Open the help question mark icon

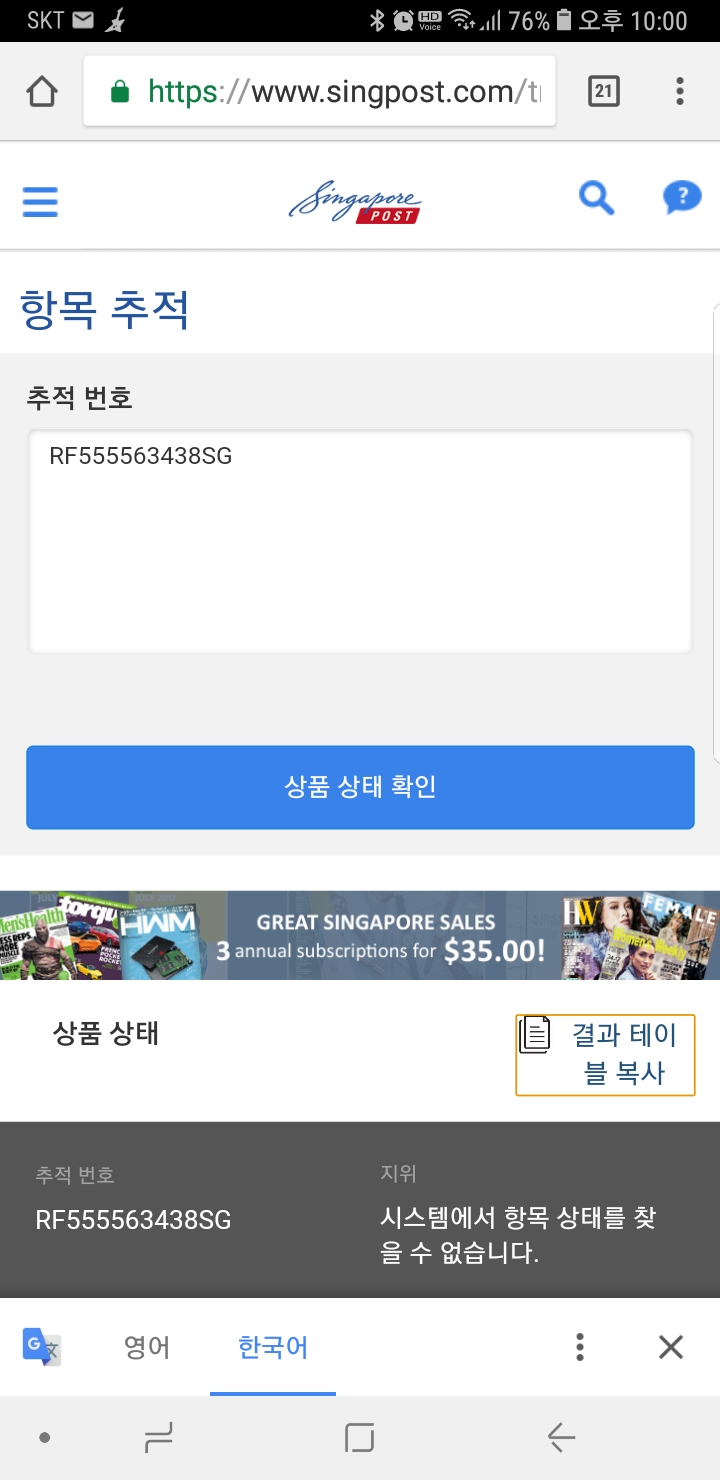point(681,198)
